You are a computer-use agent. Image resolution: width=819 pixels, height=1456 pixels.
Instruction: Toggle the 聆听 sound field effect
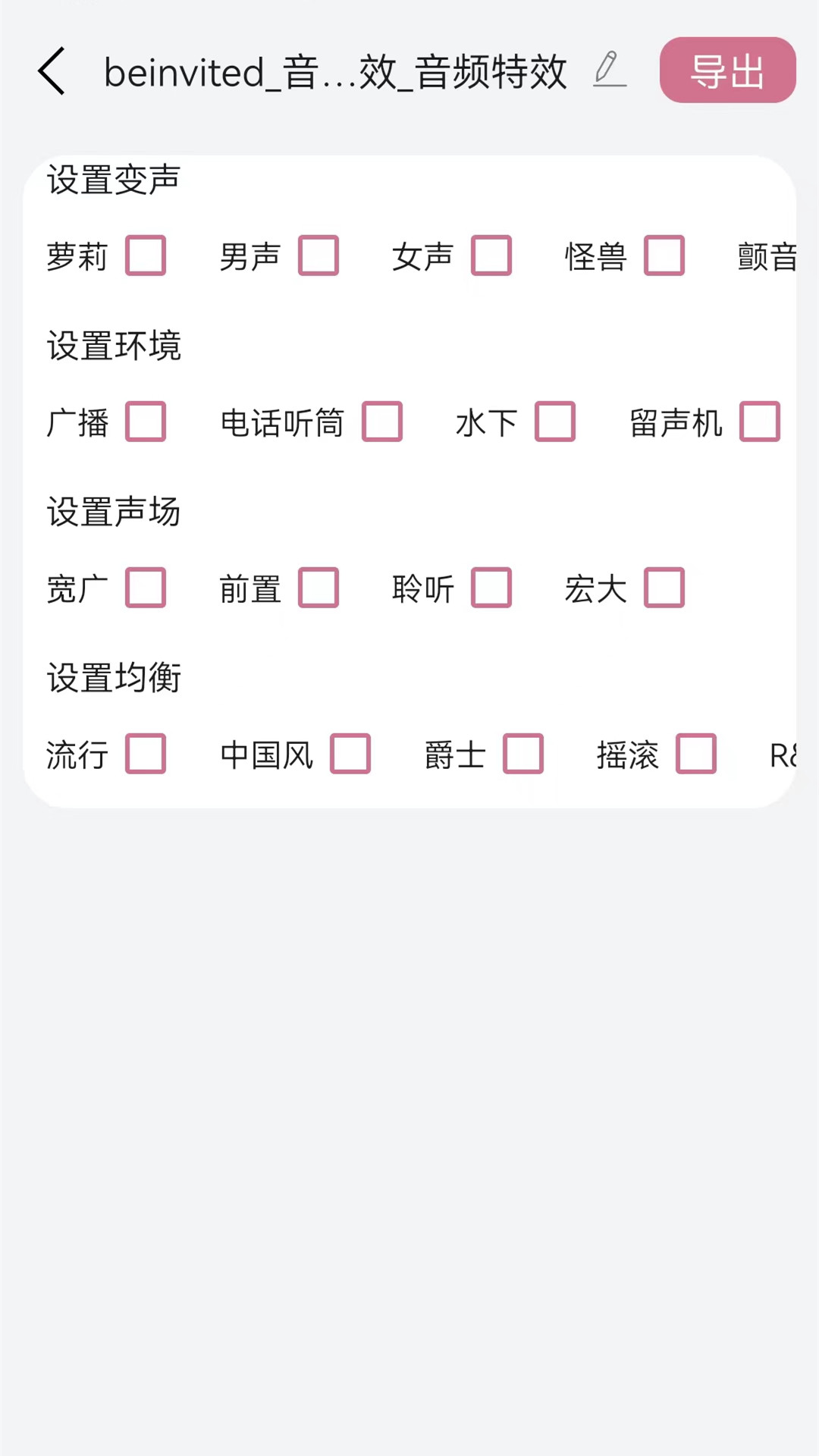[491, 588]
